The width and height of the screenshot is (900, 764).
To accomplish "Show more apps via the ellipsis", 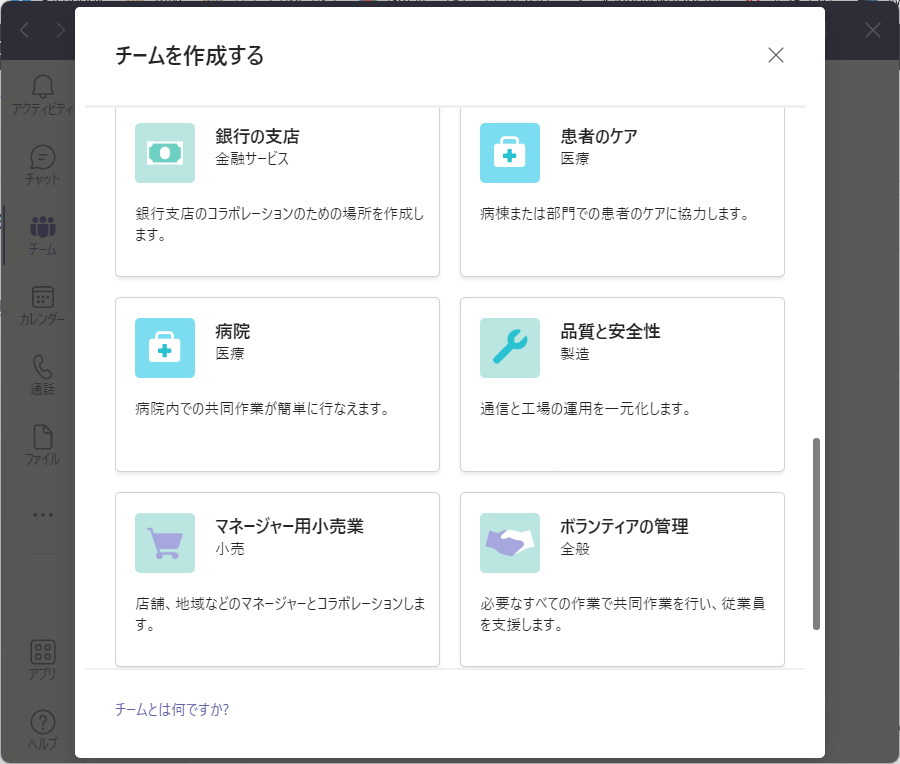I will click(42, 514).
